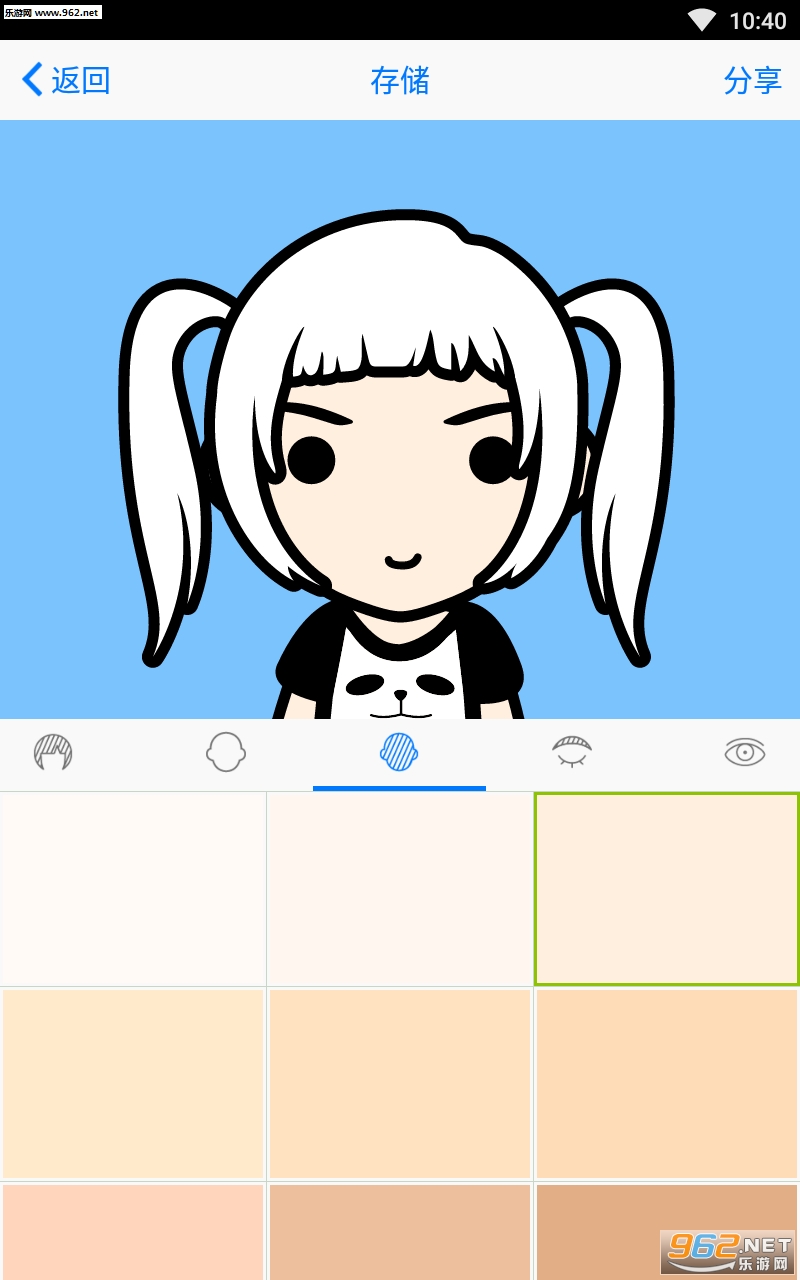This screenshot has height=1280, width=800.
Task: Tap the green-outlined selected skin swatch
Action: [x=667, y=888]
